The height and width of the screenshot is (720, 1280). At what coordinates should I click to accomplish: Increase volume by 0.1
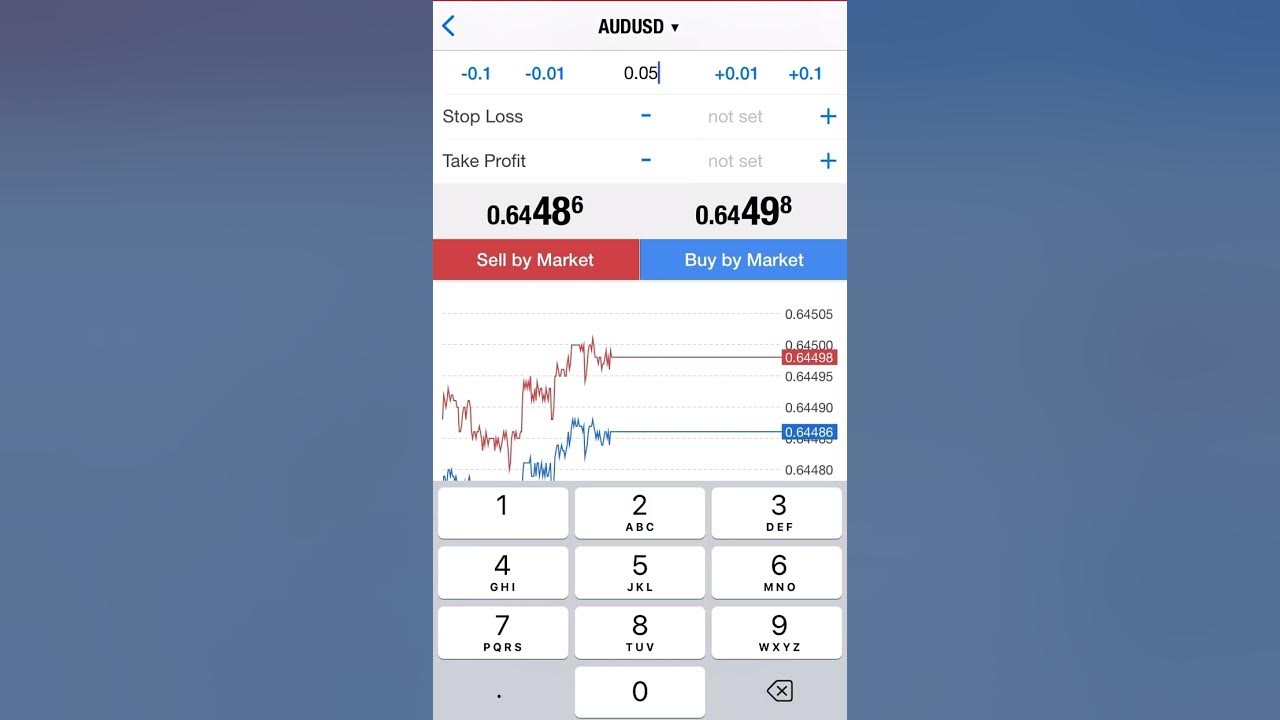click(x=805, y=74)
